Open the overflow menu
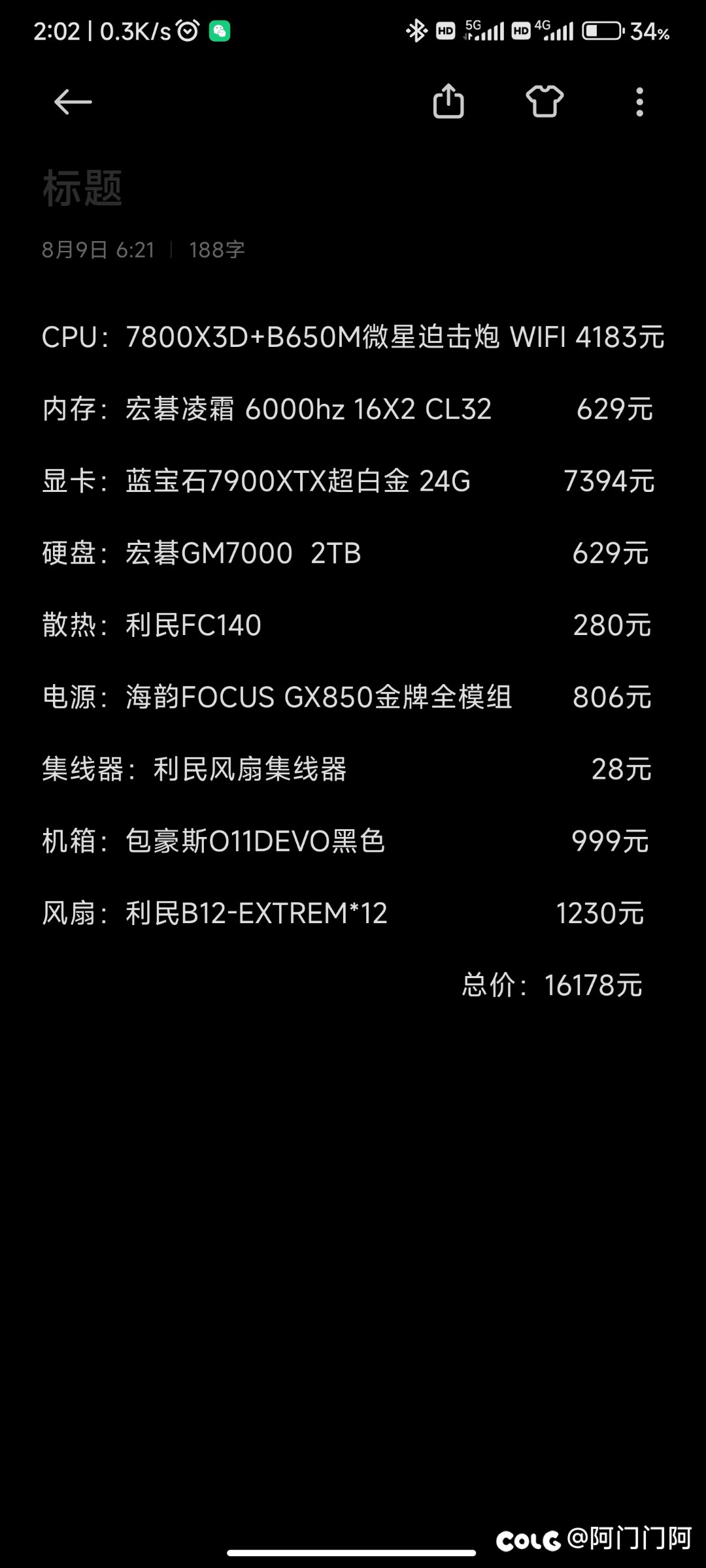Screen dimensions: 706x1568 [x=639, y=102]
